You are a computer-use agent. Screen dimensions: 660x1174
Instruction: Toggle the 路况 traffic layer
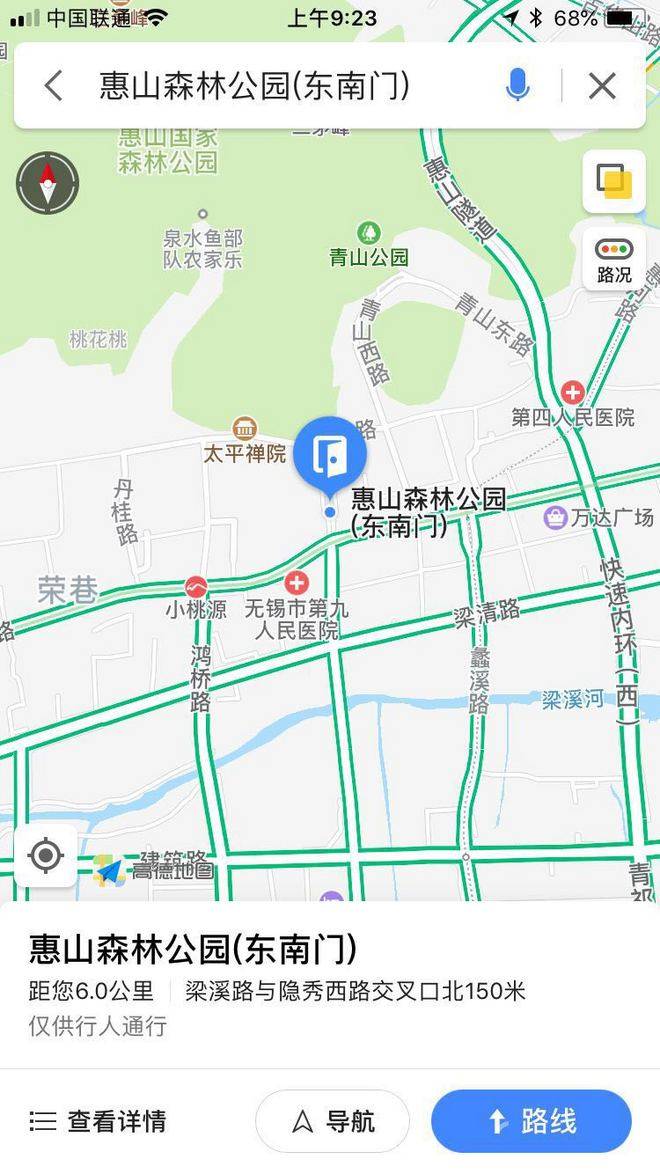pos(614,258)
